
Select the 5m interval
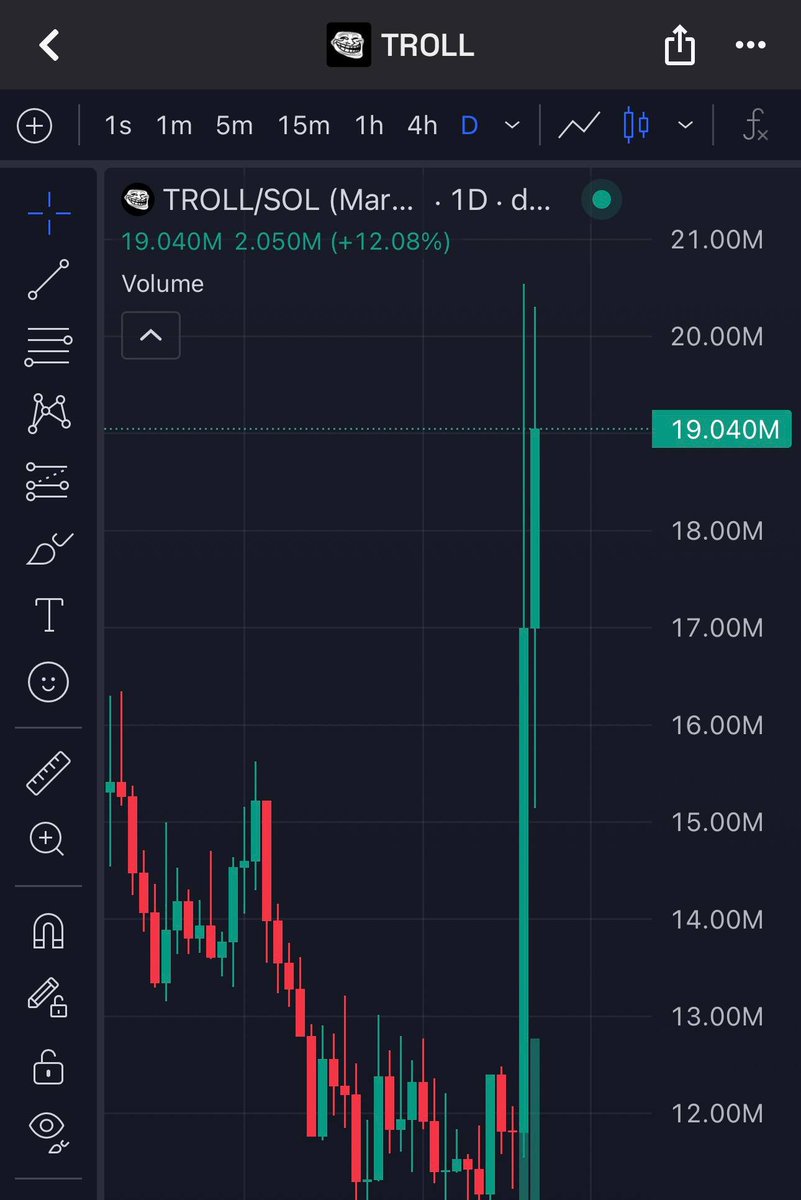(x=234, y=126)
